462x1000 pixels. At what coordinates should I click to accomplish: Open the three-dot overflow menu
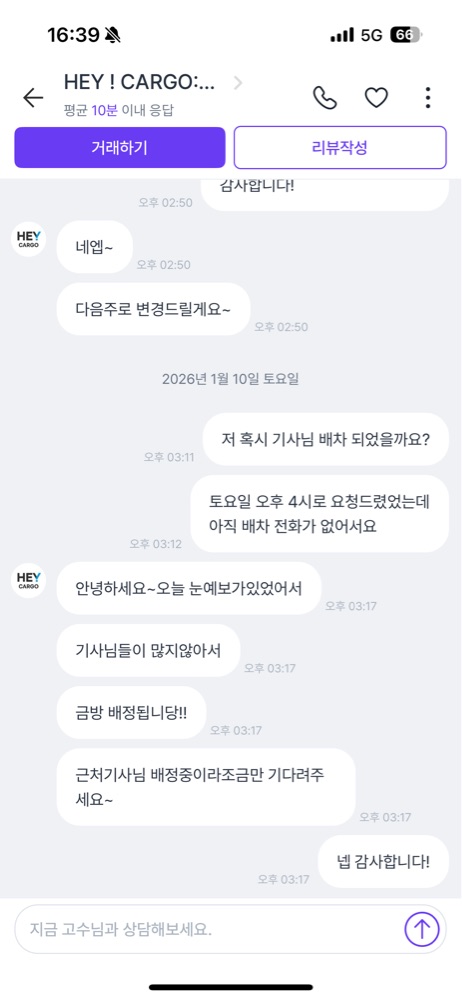coord(428,98)
